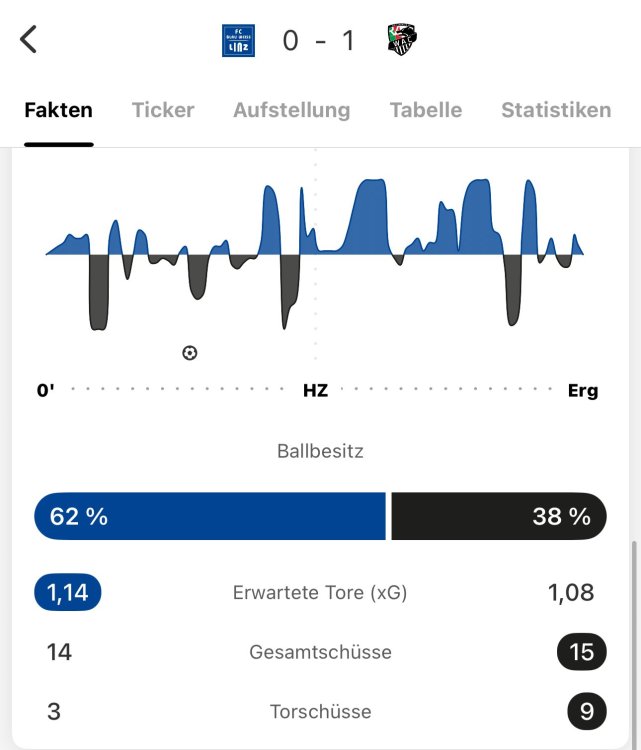
Task: Open the away team crest in header
Action: coord(402,40)
